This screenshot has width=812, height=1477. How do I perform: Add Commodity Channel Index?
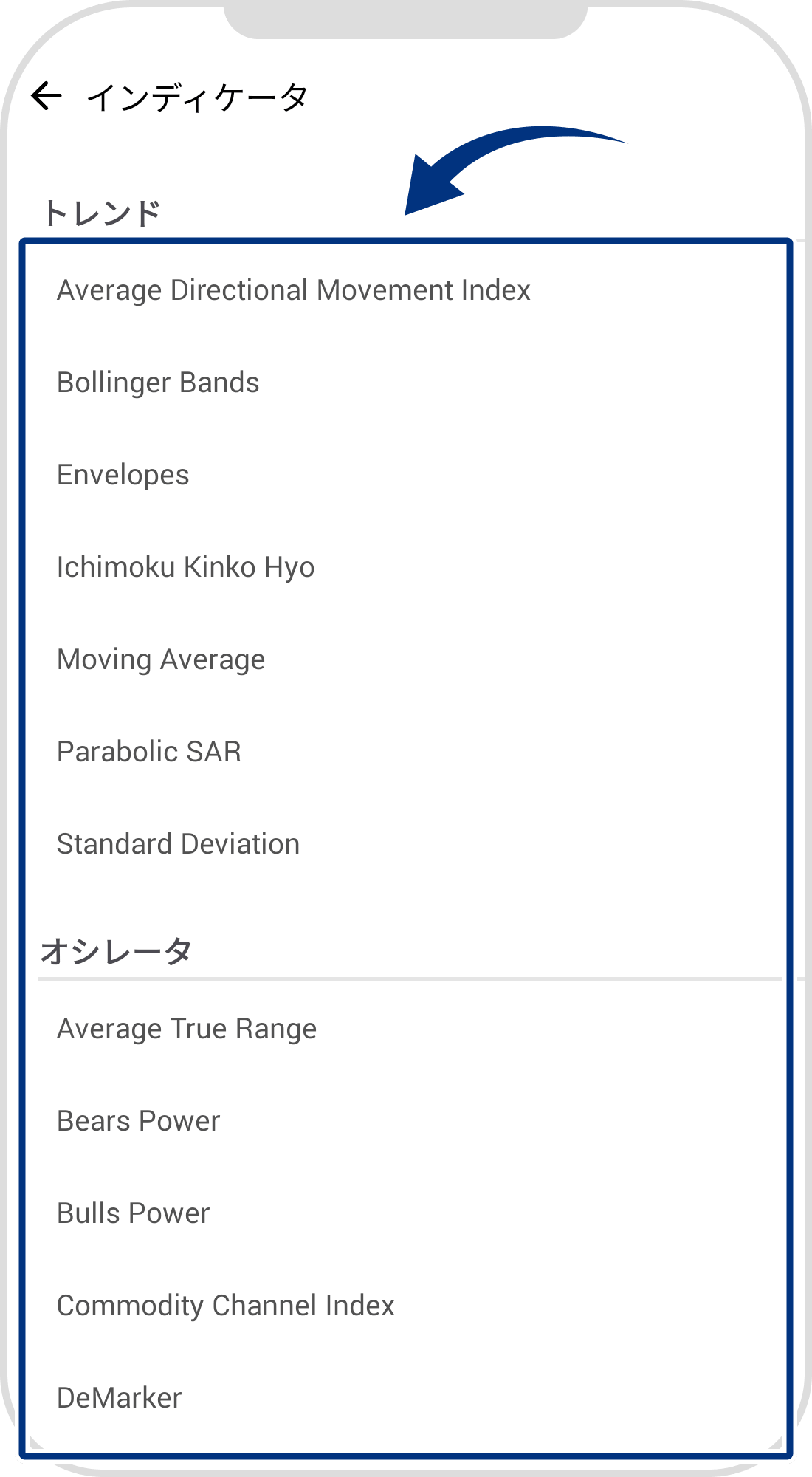[x=225, y=1306]
